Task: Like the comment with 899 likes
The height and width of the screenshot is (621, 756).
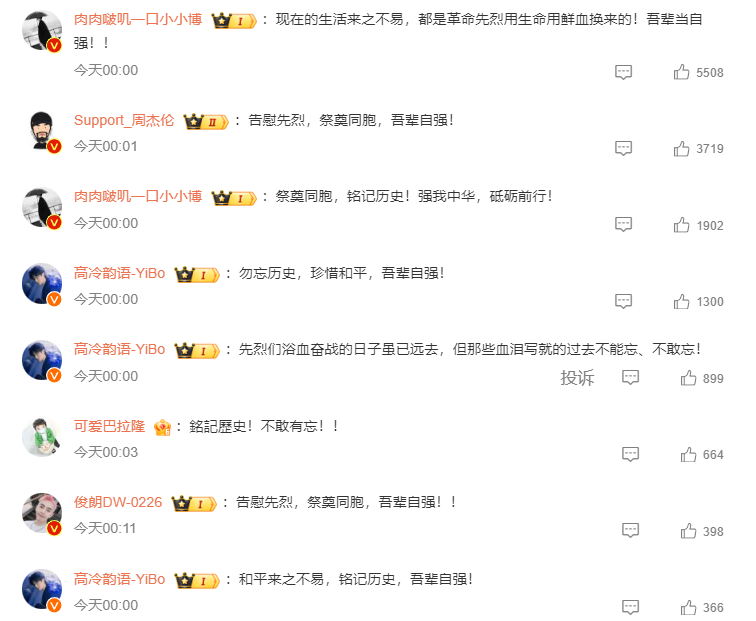Action: click(x=689, y=377)
